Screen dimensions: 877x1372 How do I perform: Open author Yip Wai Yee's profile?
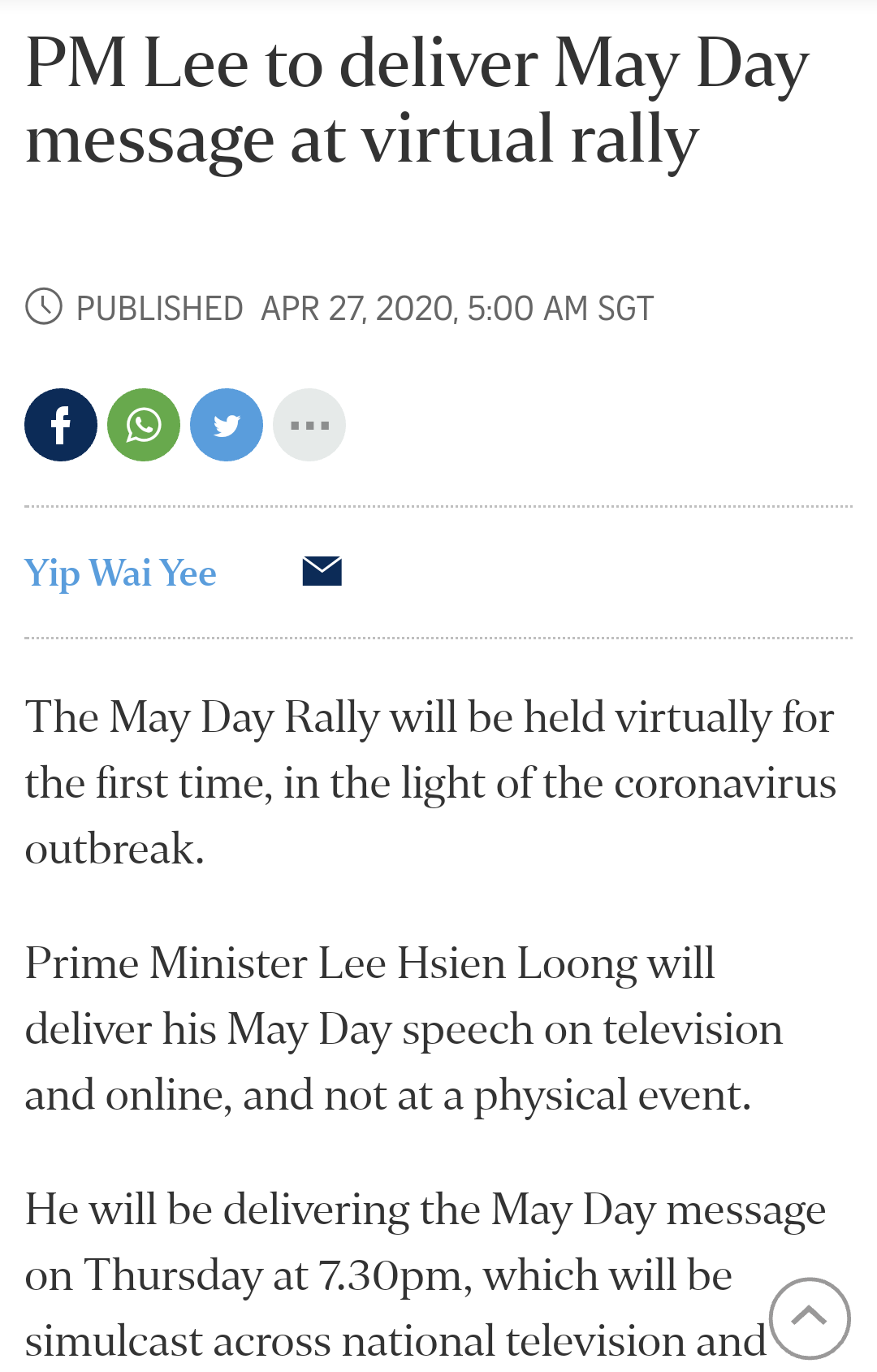coord(121,573)
